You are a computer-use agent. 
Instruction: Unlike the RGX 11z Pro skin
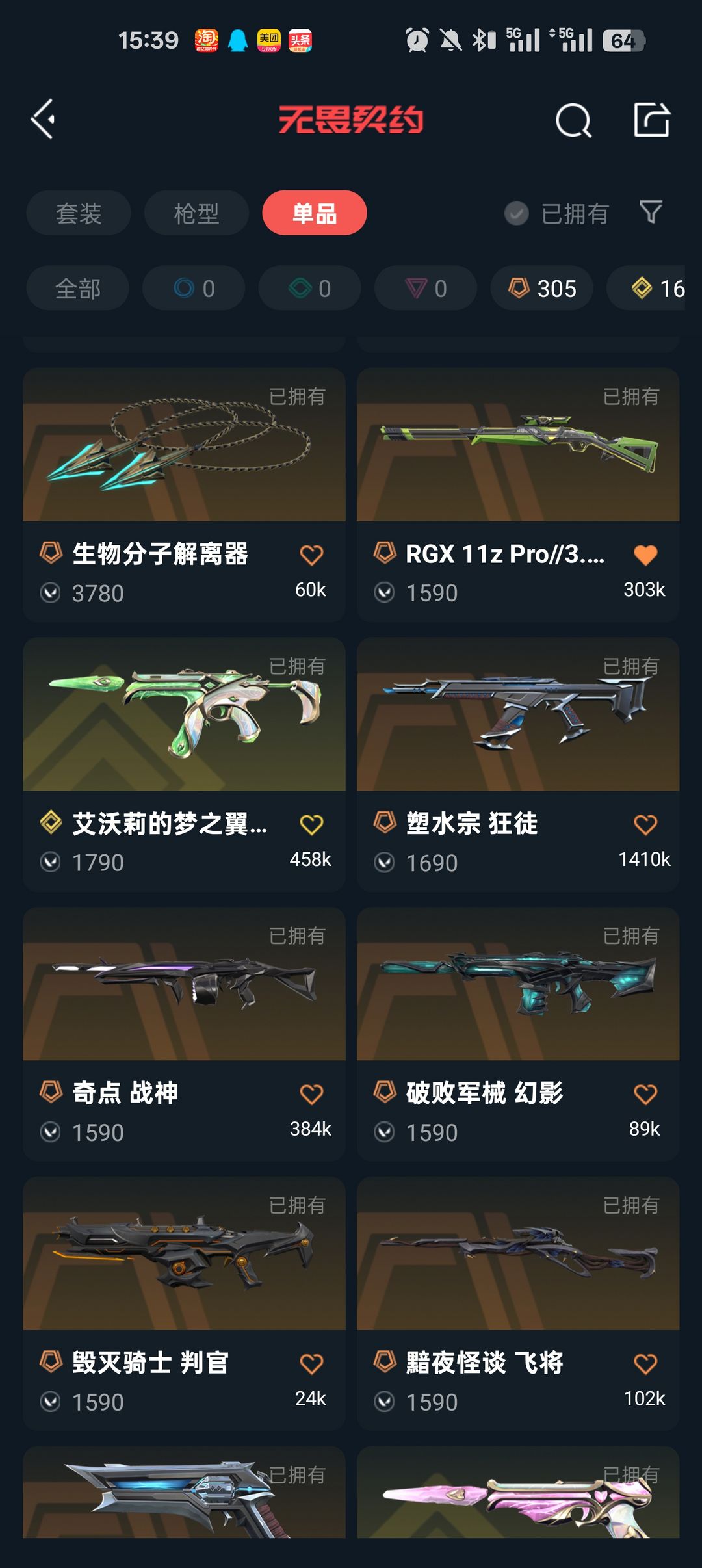click(645, 555)
